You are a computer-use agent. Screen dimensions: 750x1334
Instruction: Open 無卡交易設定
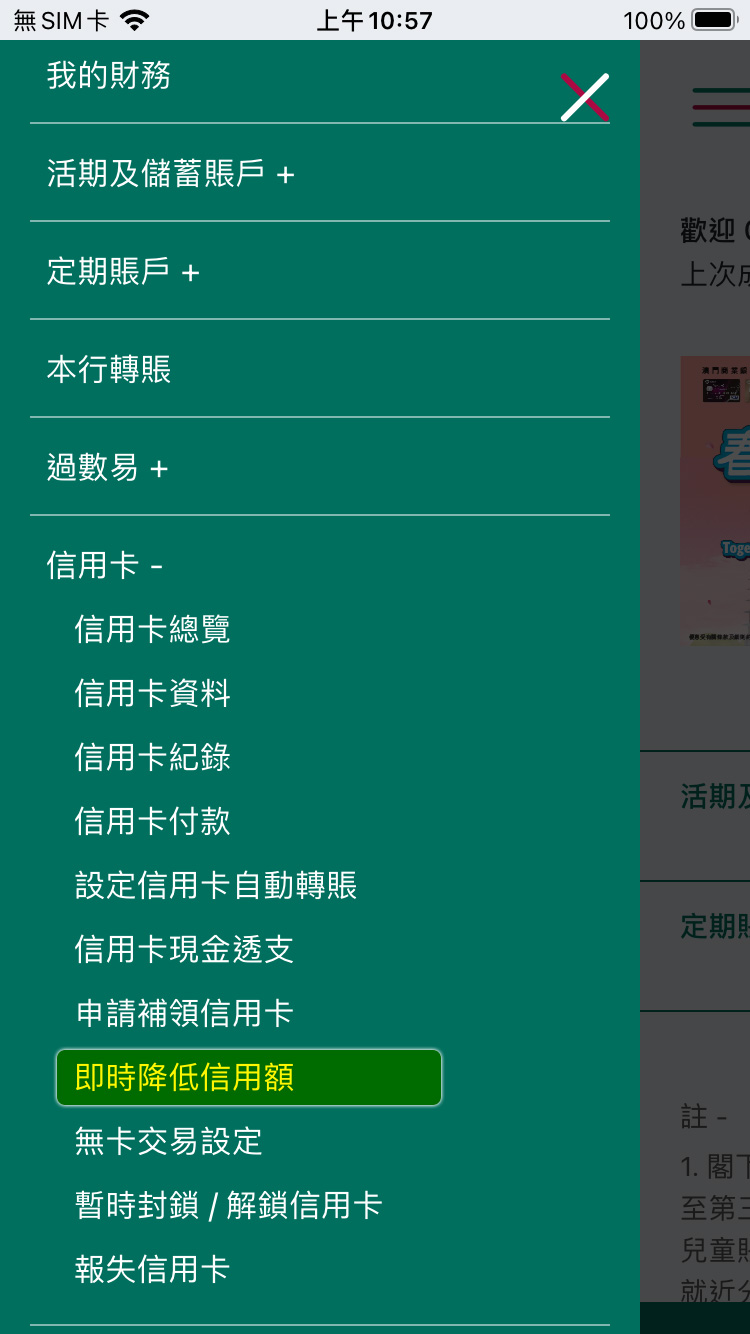point(168,1142)
